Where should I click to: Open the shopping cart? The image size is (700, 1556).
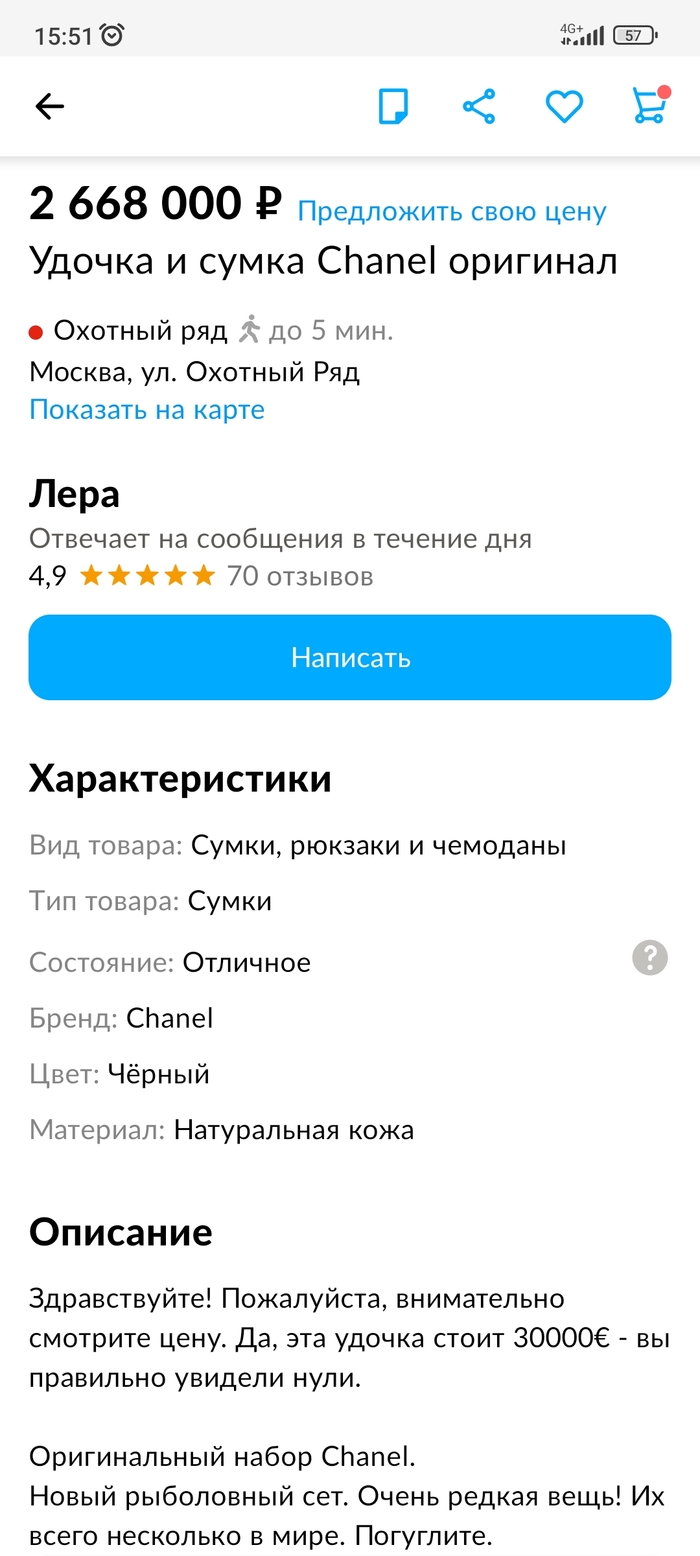[x=649, y=106]
